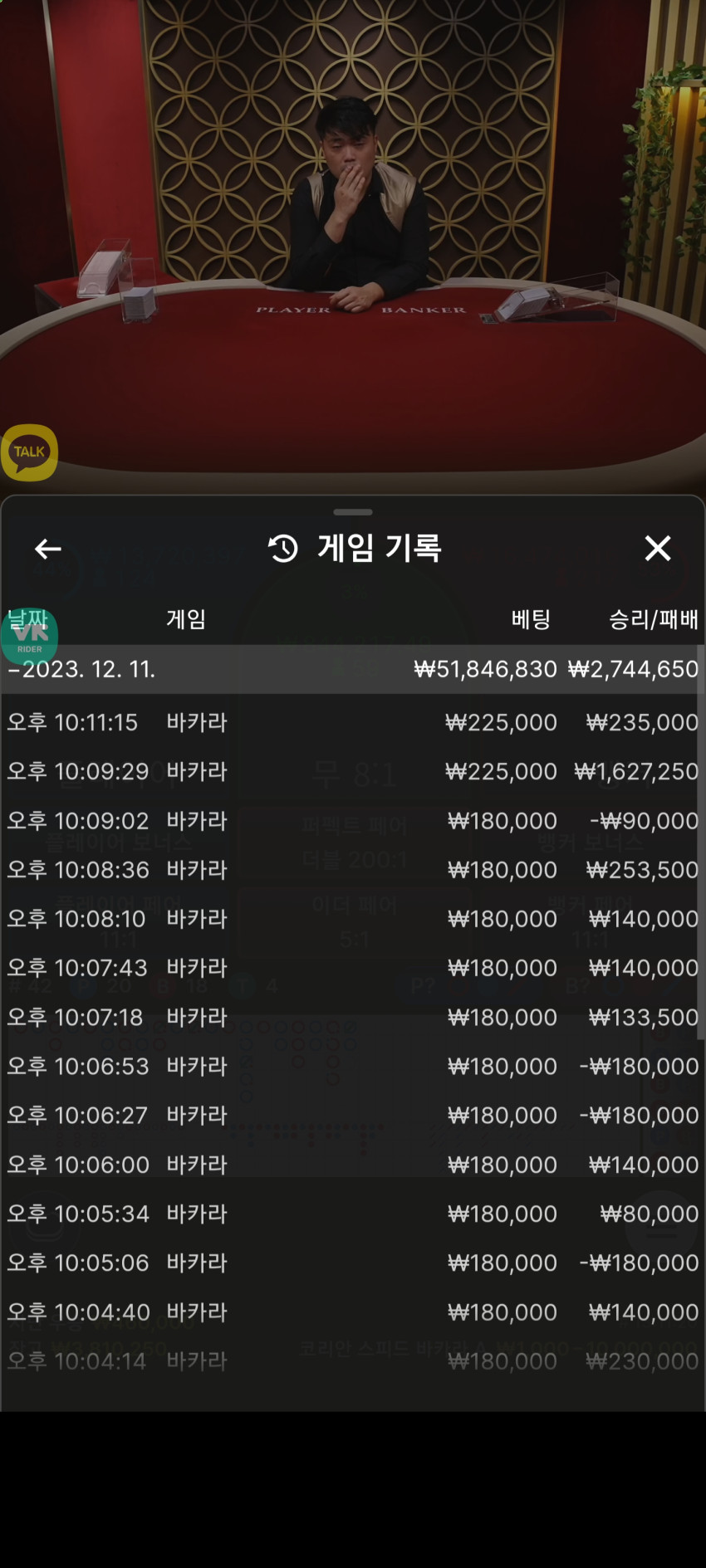Open the 오후 10:06:27 바카라 record
The image size is (706, 1568).
coord(353,1115)
